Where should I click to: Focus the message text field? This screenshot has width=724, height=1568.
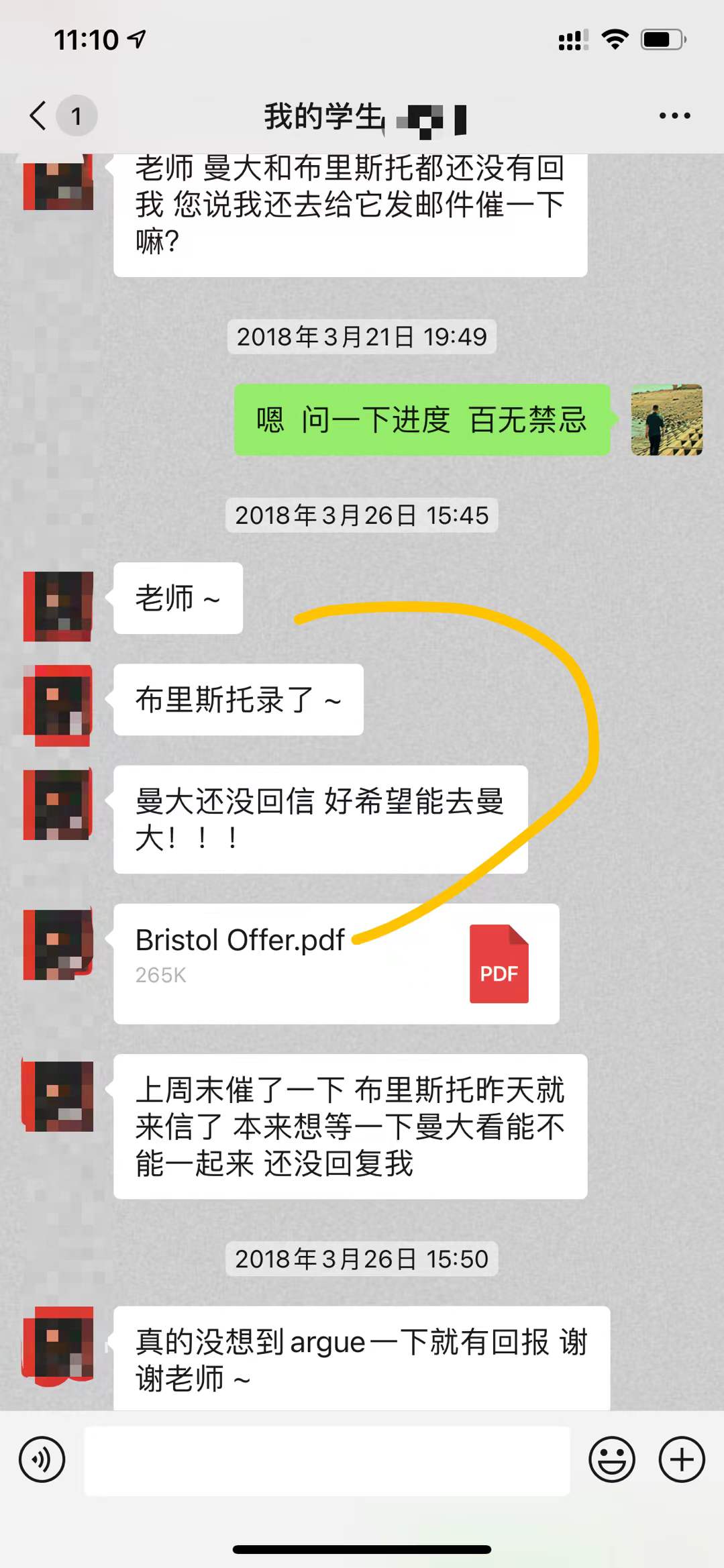(x=327, y=1461)
